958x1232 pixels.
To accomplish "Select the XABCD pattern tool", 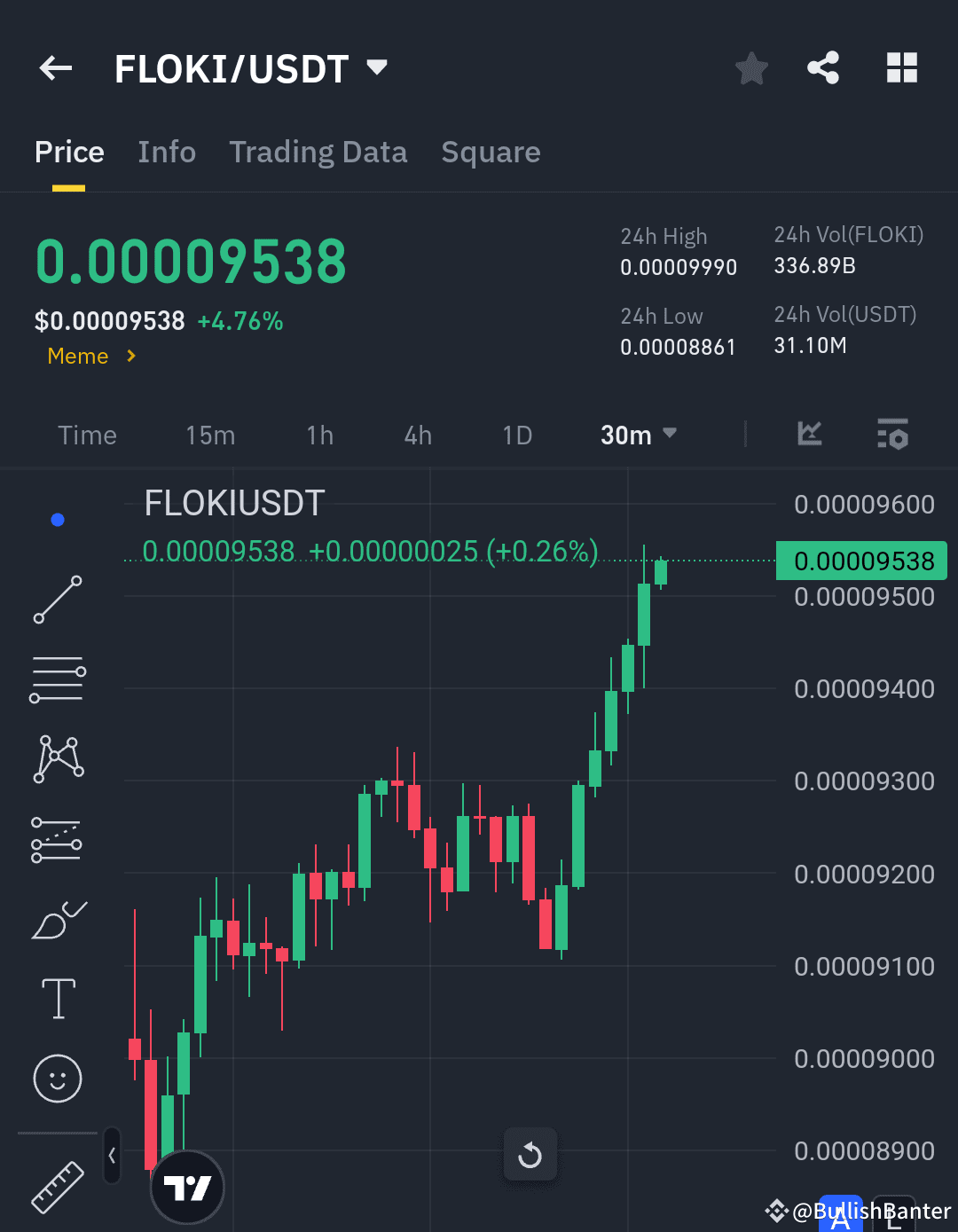I will click(x=57, y=757).
